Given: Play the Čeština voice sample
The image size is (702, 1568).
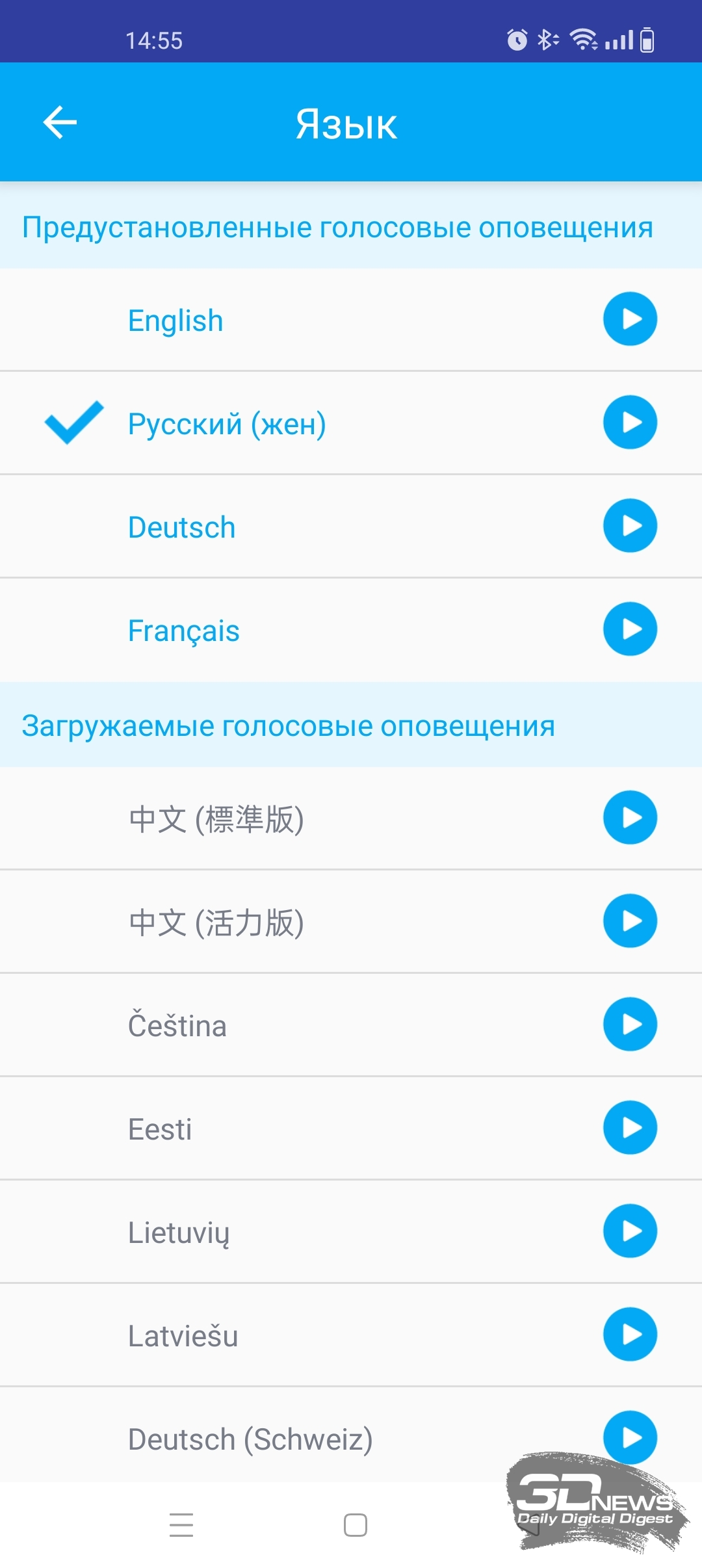Looking at the screenshot, I should pyautogui.click(x=630, y=1025).
